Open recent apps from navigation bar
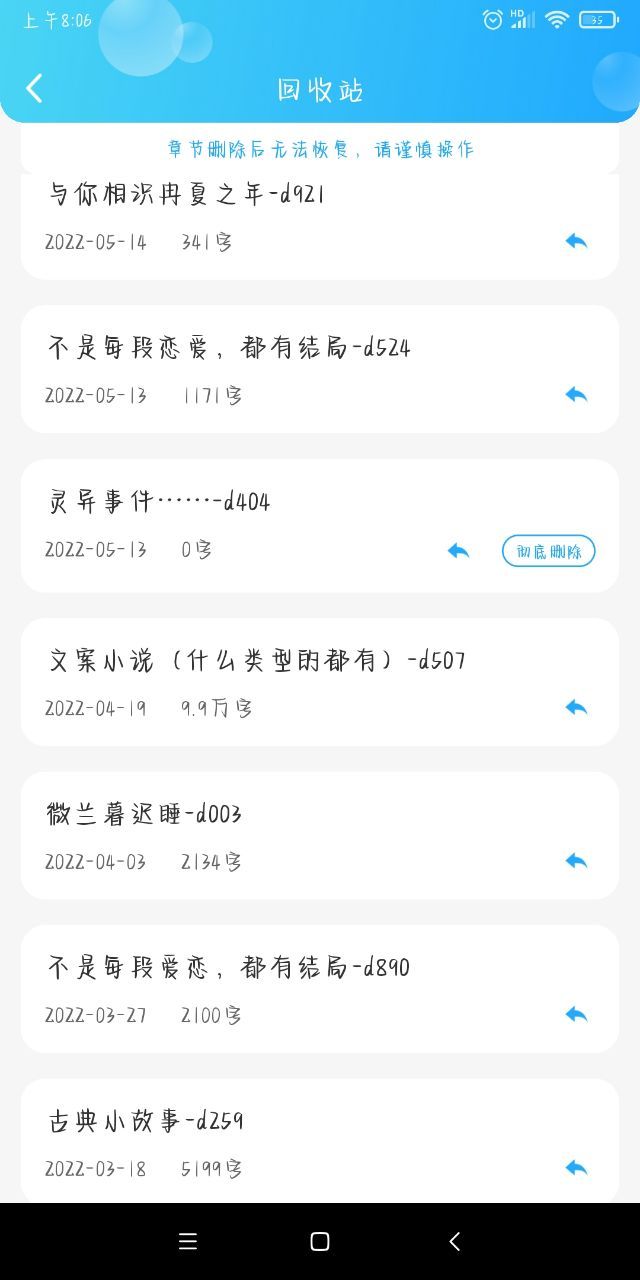Screen dimensions: 640x1280 (x=187, y=1241)
